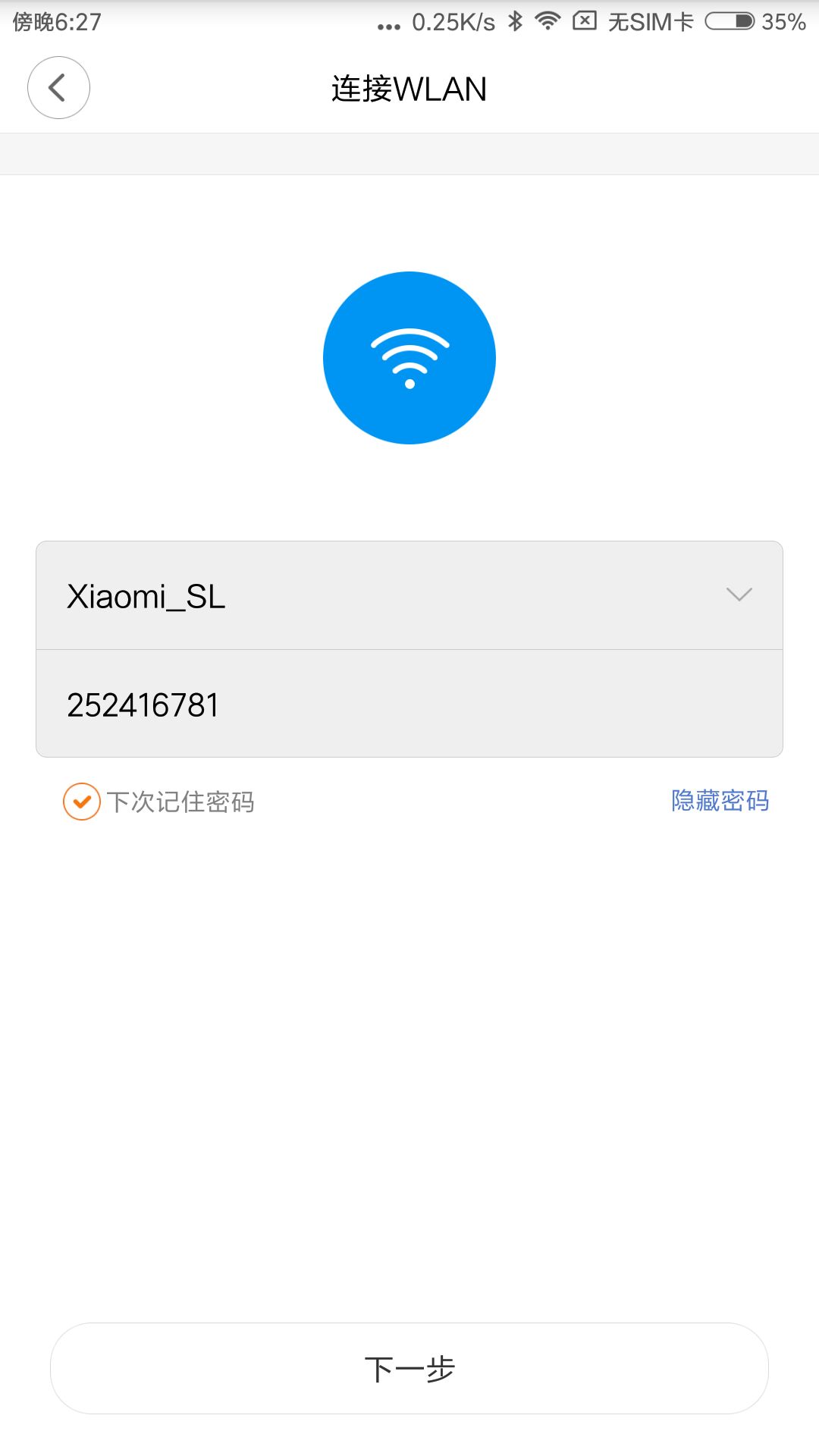Image resolution: width=819 pixels, height=1456 pixels.
Task: Tap the blue Wi-Fi network icon
Action: tap(409, 358)
